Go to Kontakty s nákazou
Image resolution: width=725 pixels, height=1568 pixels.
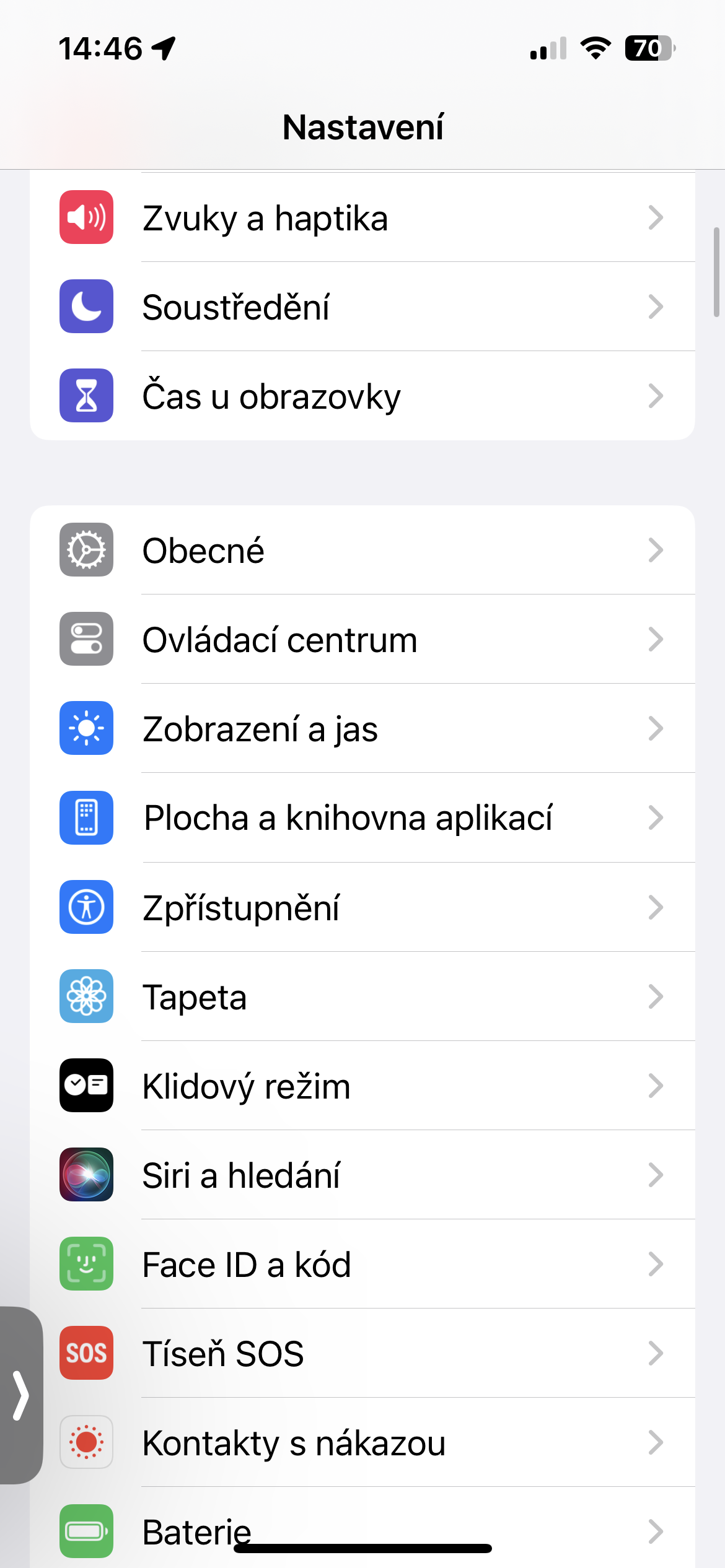pos(362,1442)
